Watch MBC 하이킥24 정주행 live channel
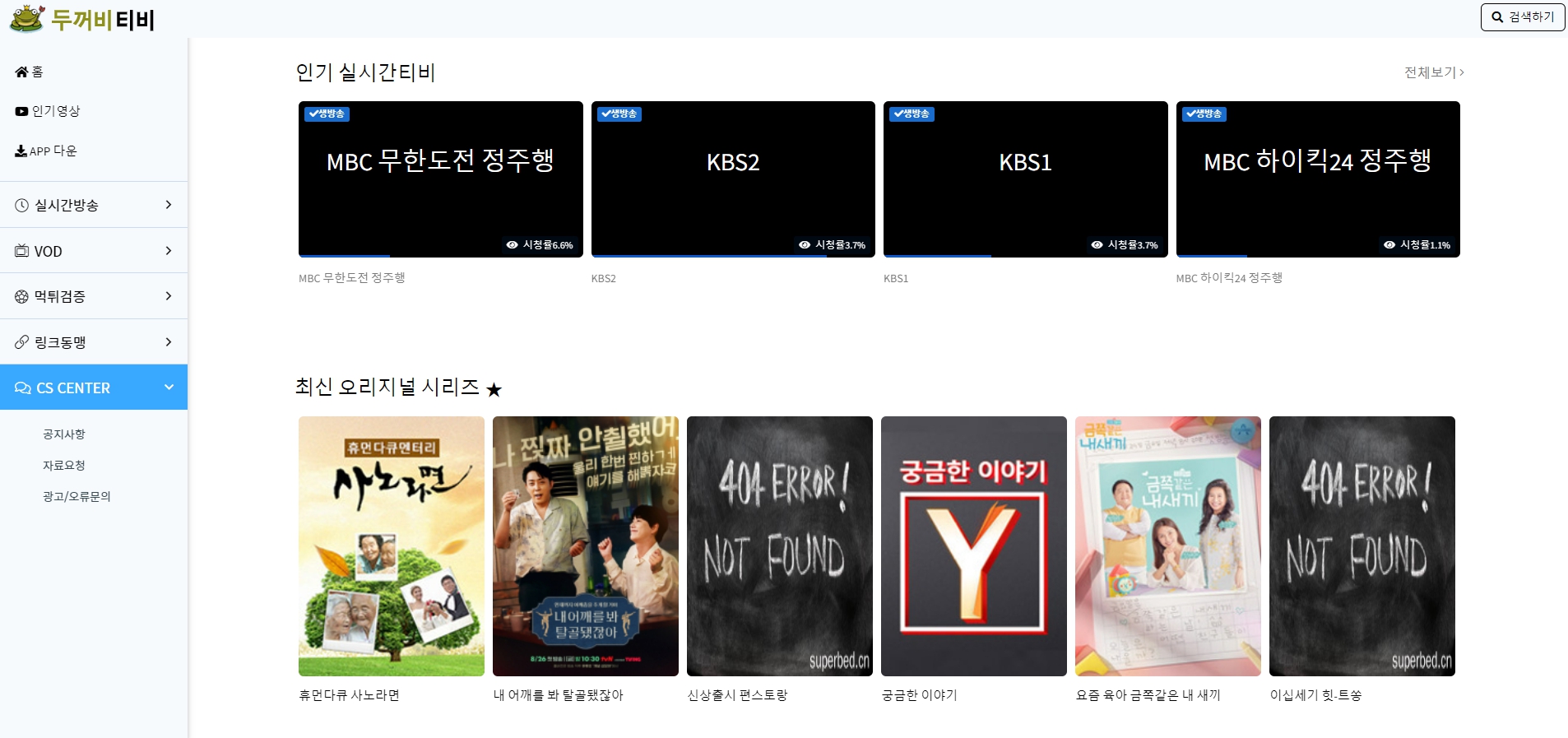The height and width of the screenshot is (738, 1568). 1318,179
